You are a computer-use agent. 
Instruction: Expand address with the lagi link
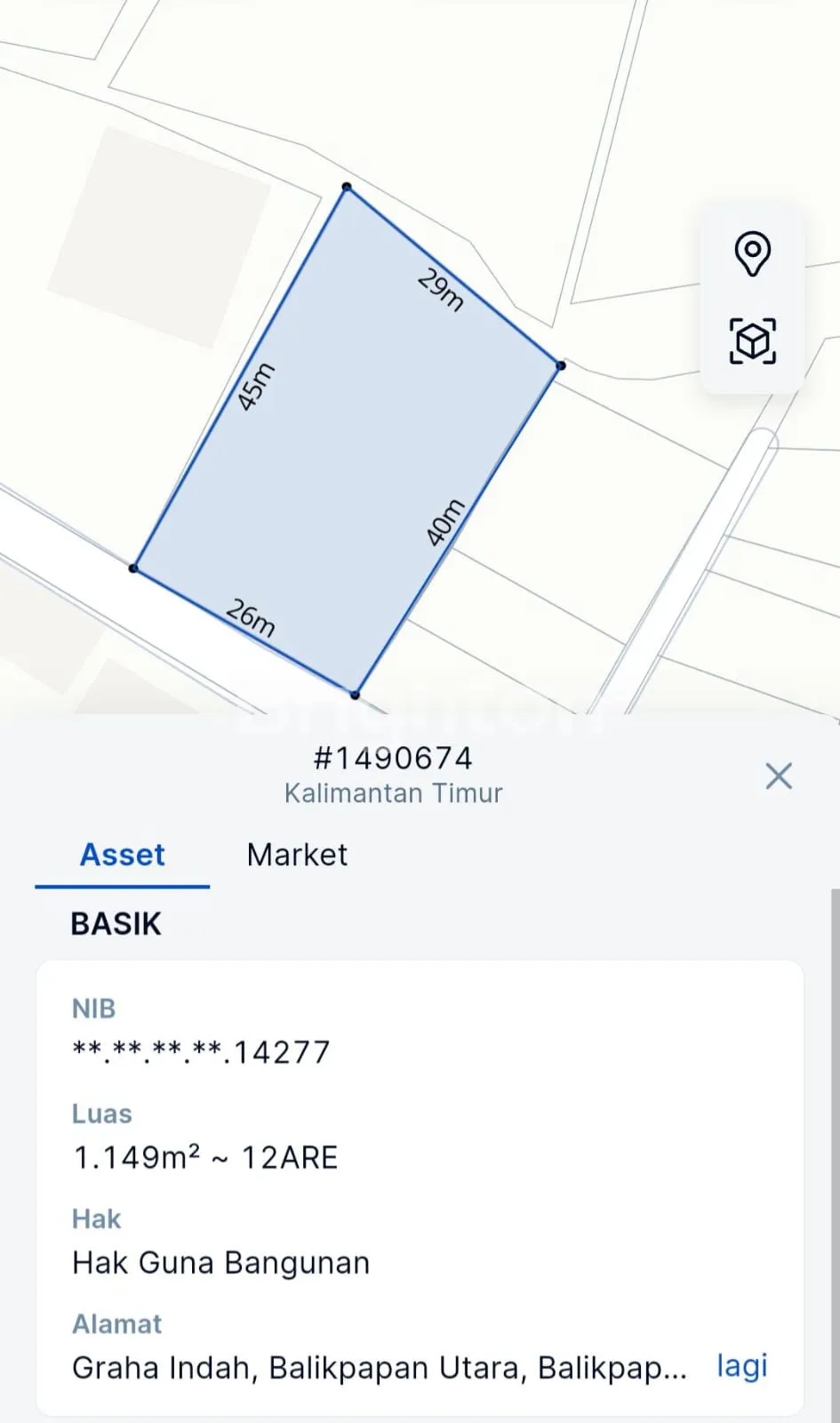(742, 1366)
